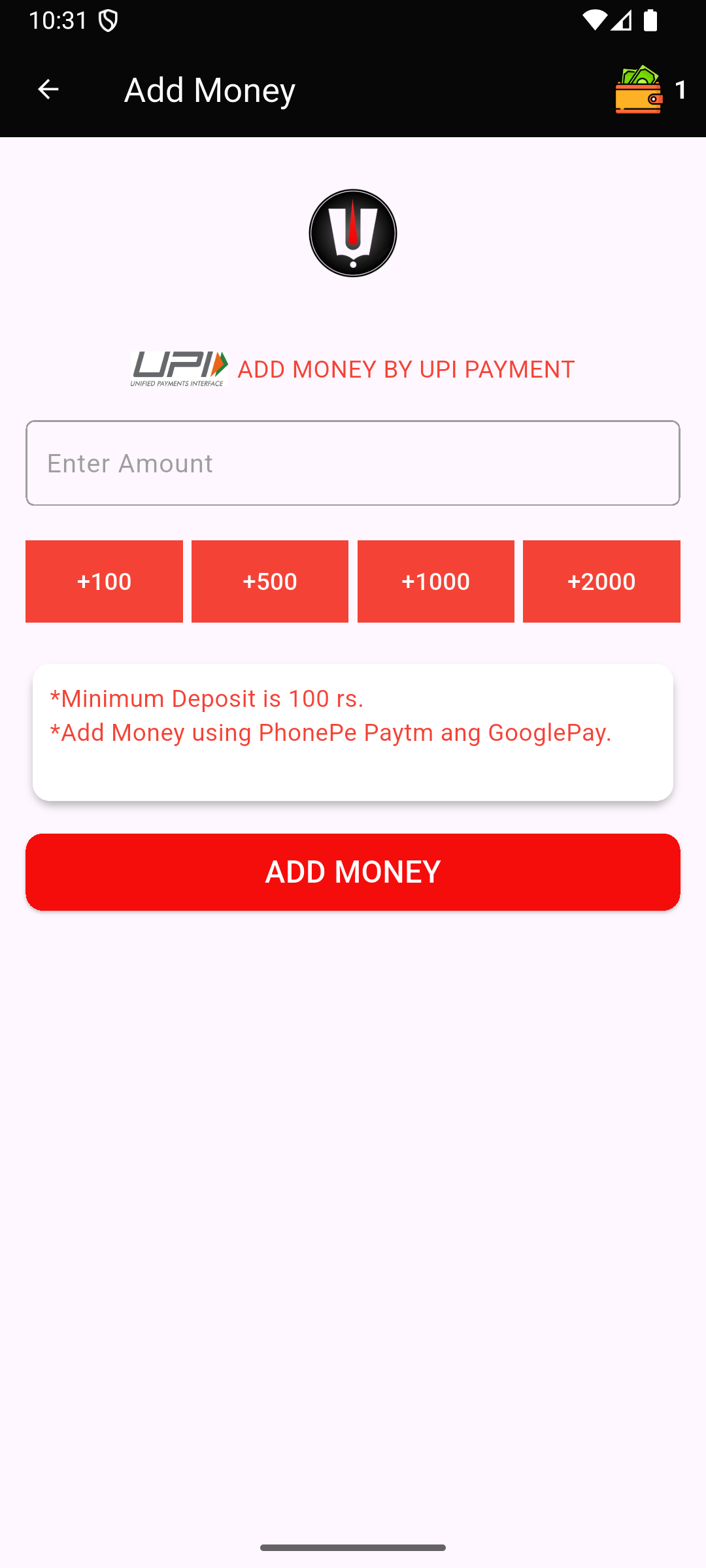706x1568 pixels.
Task: Tap ADD MONEY BY UPI PAYMENT text
Action: tap(405, 369)
